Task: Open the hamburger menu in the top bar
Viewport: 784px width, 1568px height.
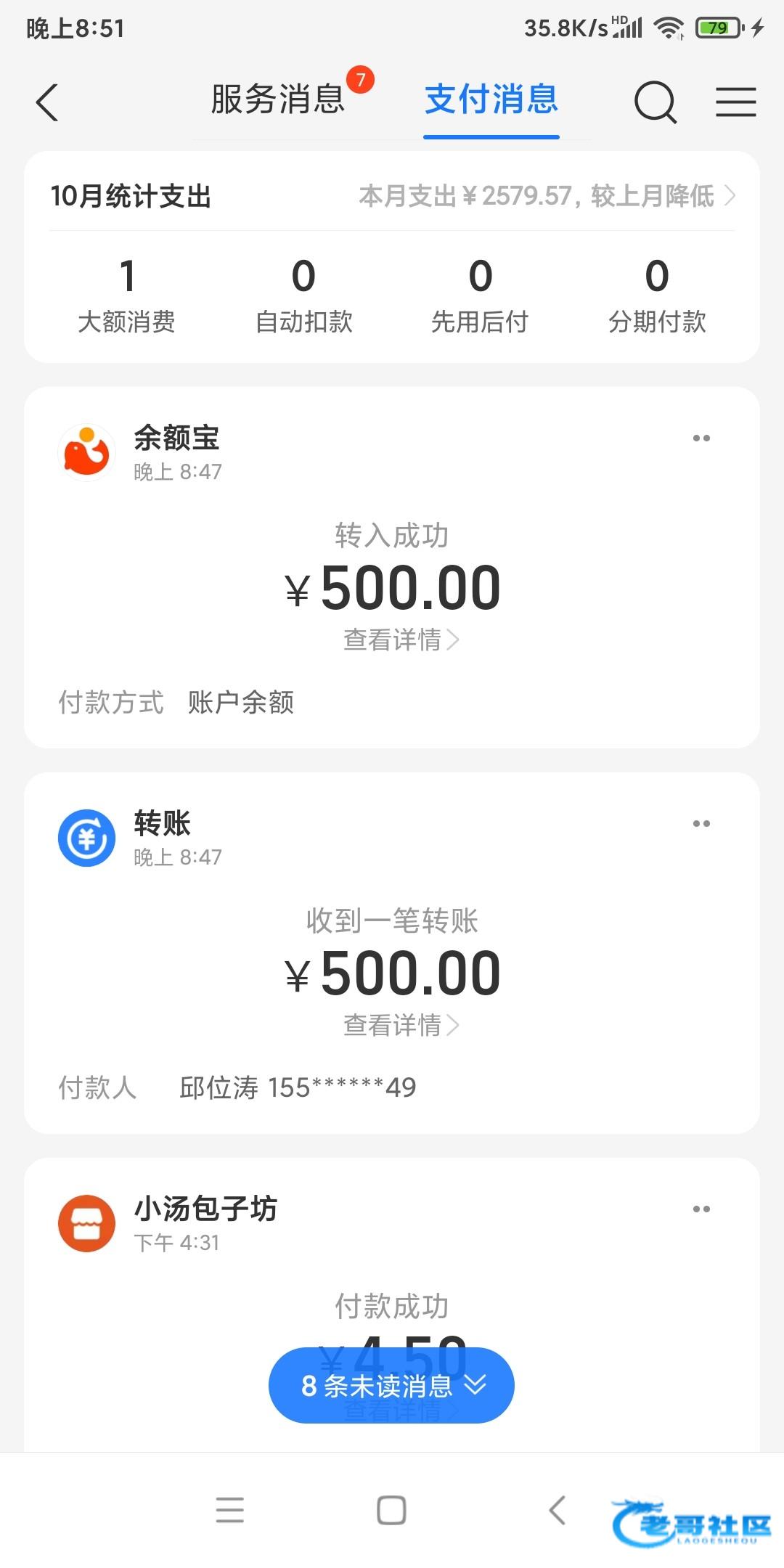Action: pos(735,102)
